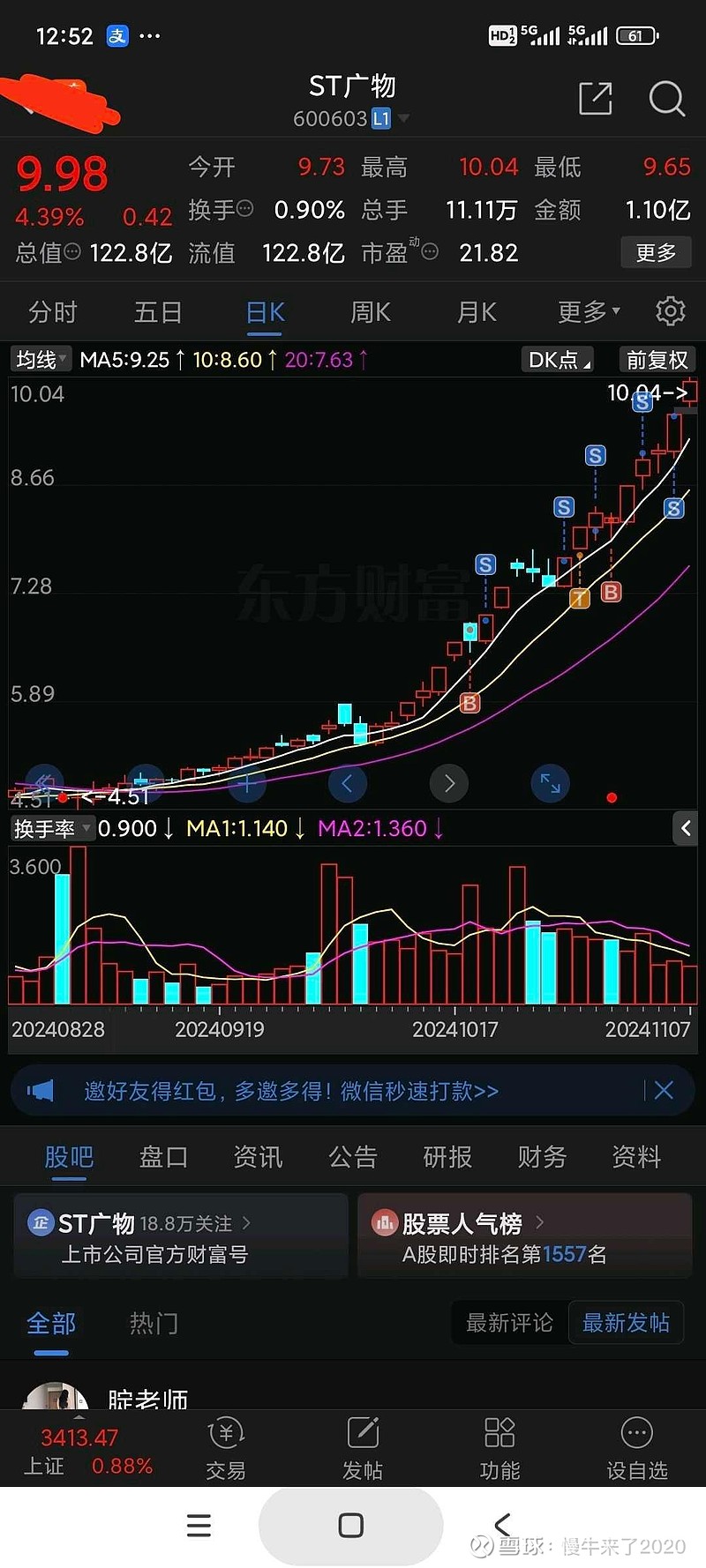
Task: Open the stock search icon
Action: [x=667, y=100]
